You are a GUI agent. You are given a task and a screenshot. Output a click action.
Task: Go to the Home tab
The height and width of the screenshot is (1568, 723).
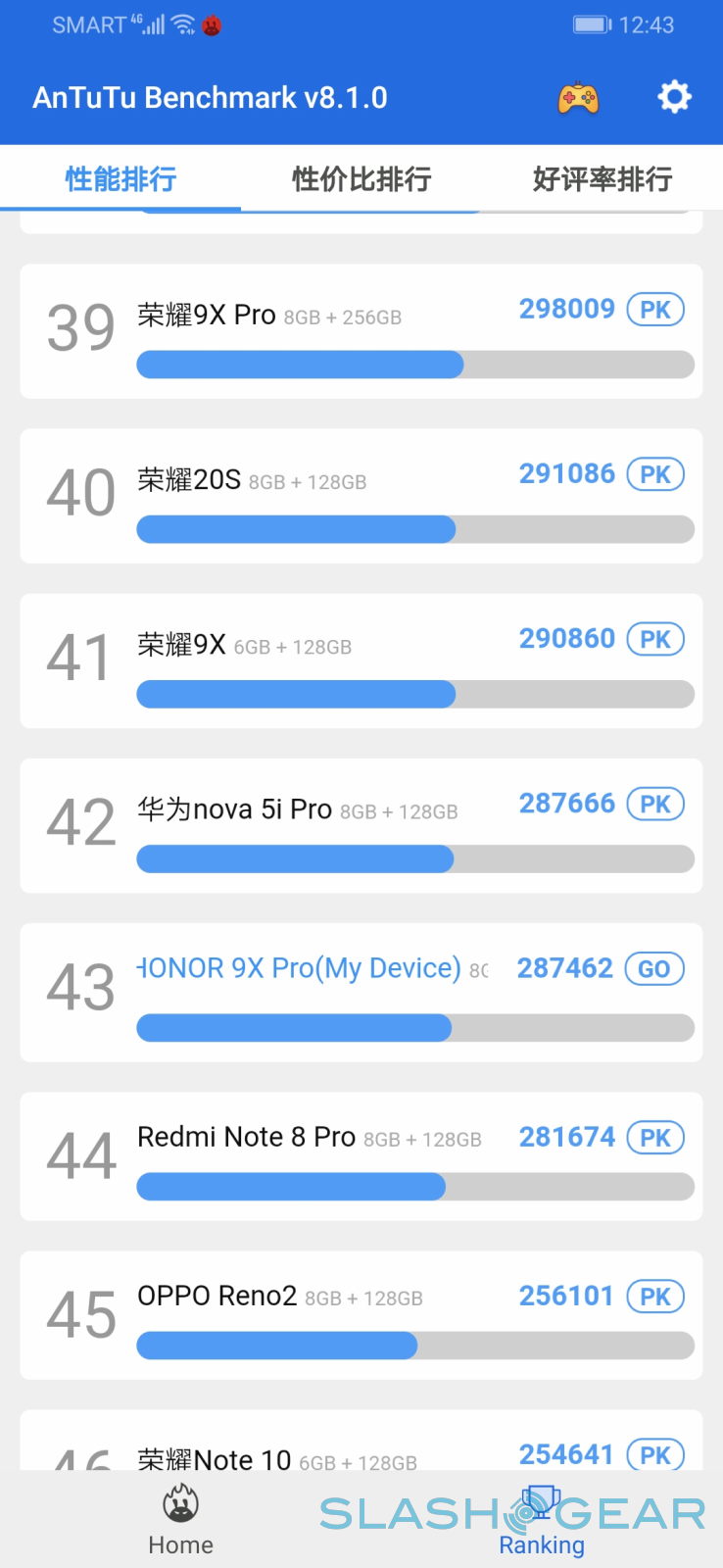[x=180, y=1519]
